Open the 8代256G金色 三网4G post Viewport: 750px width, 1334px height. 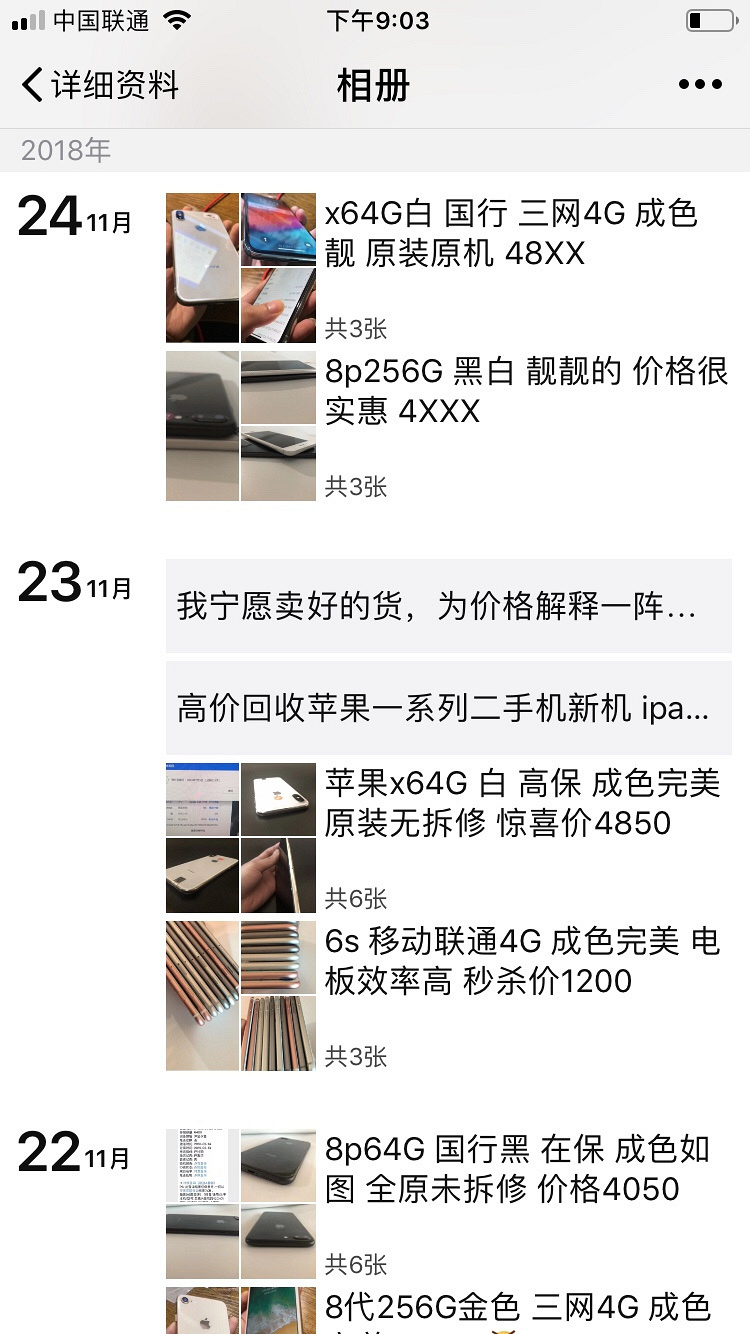pos(516,1308)
